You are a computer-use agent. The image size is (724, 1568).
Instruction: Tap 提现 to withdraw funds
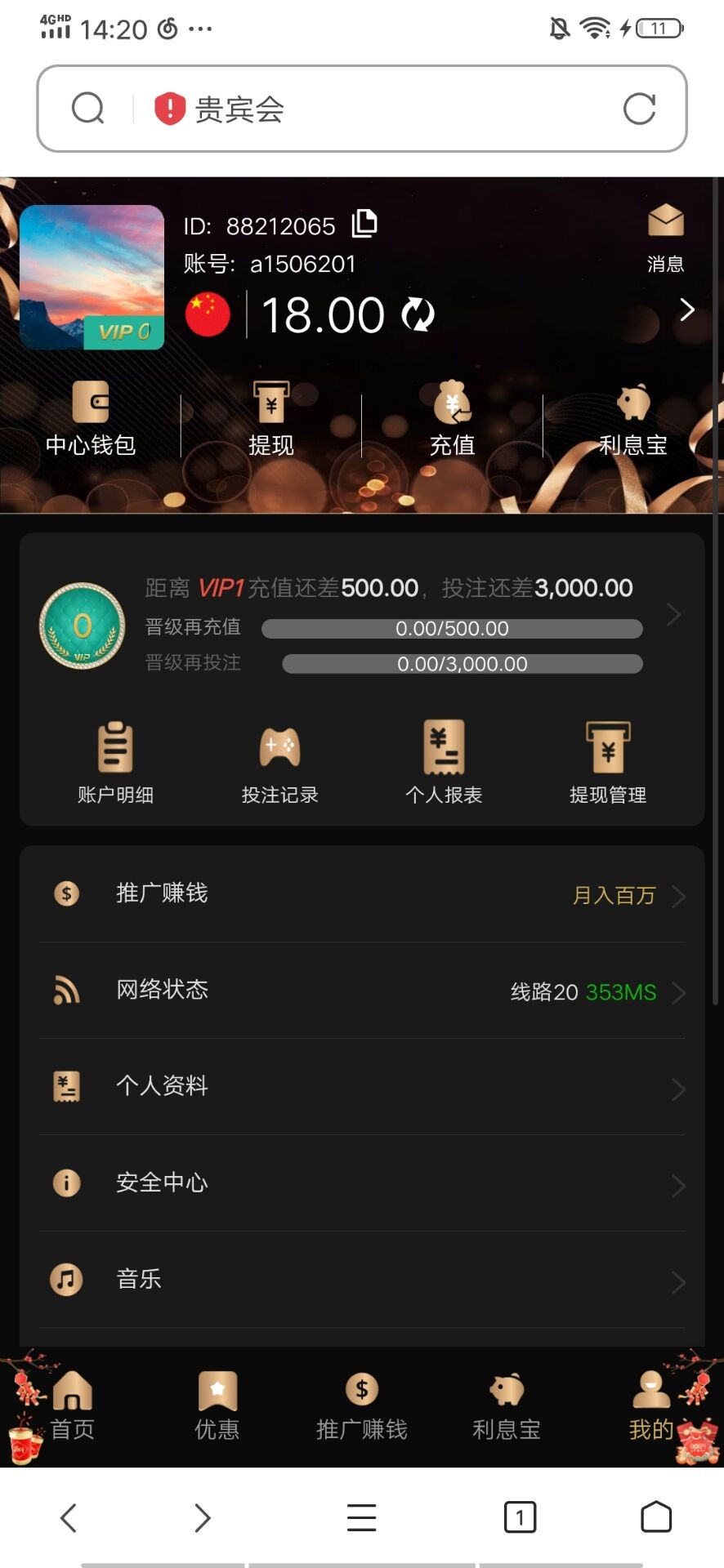270,418
